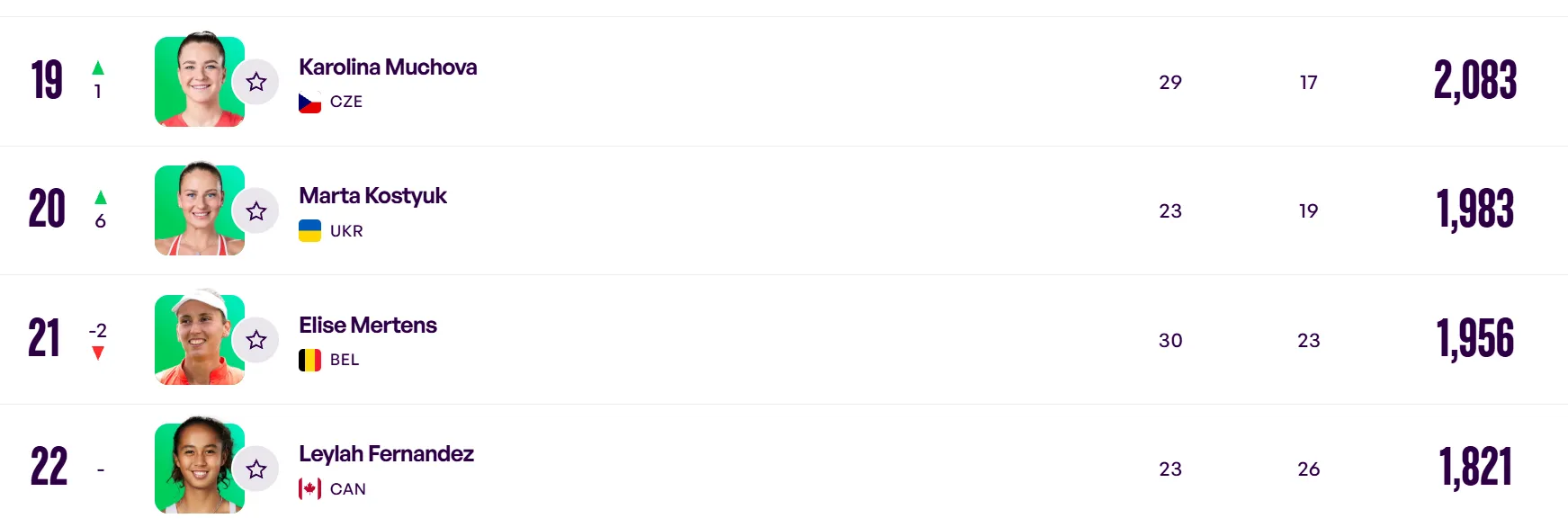View Elise Mertens' player page
This screenshot has height=527, width=1568.
point(367,326)
